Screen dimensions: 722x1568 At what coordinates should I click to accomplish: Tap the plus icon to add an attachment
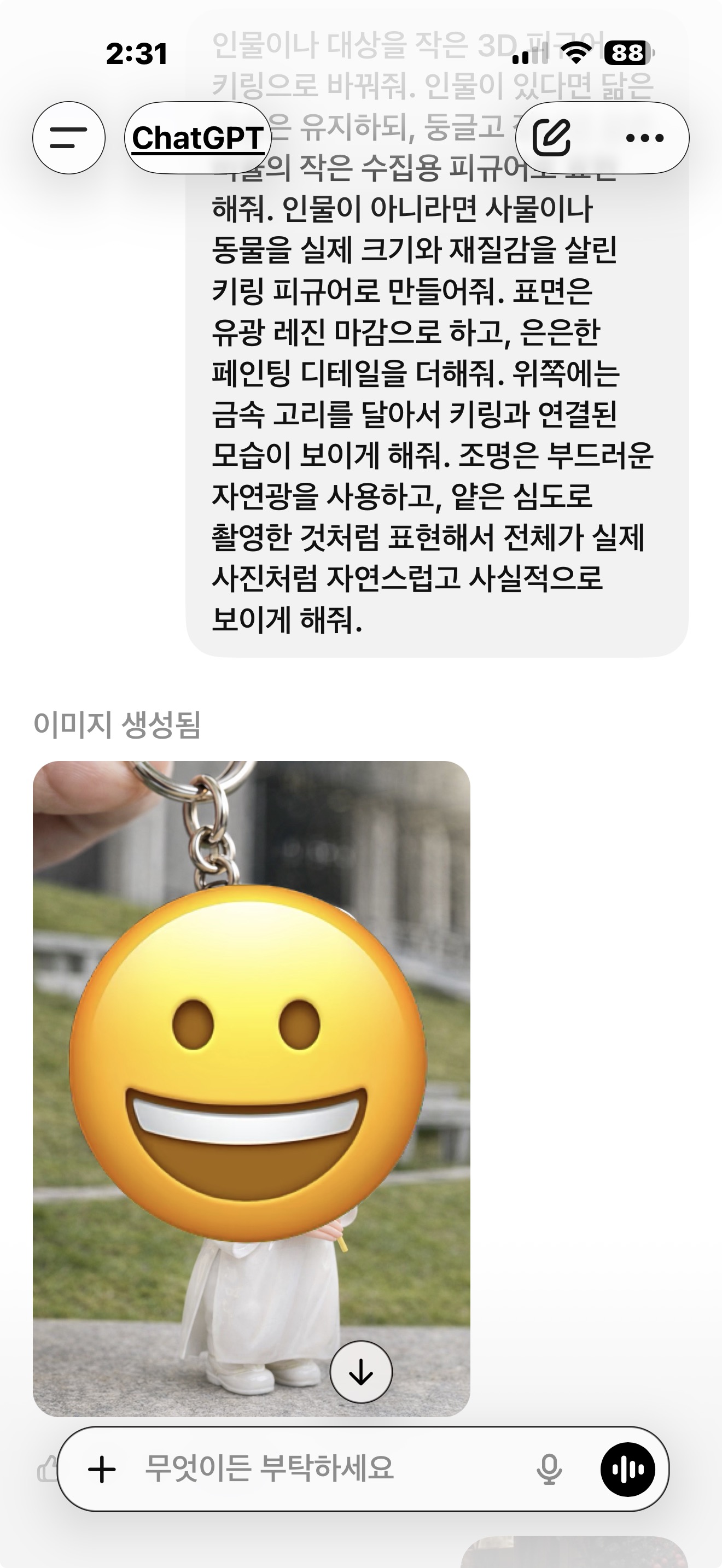click(x=102, y=1469)
